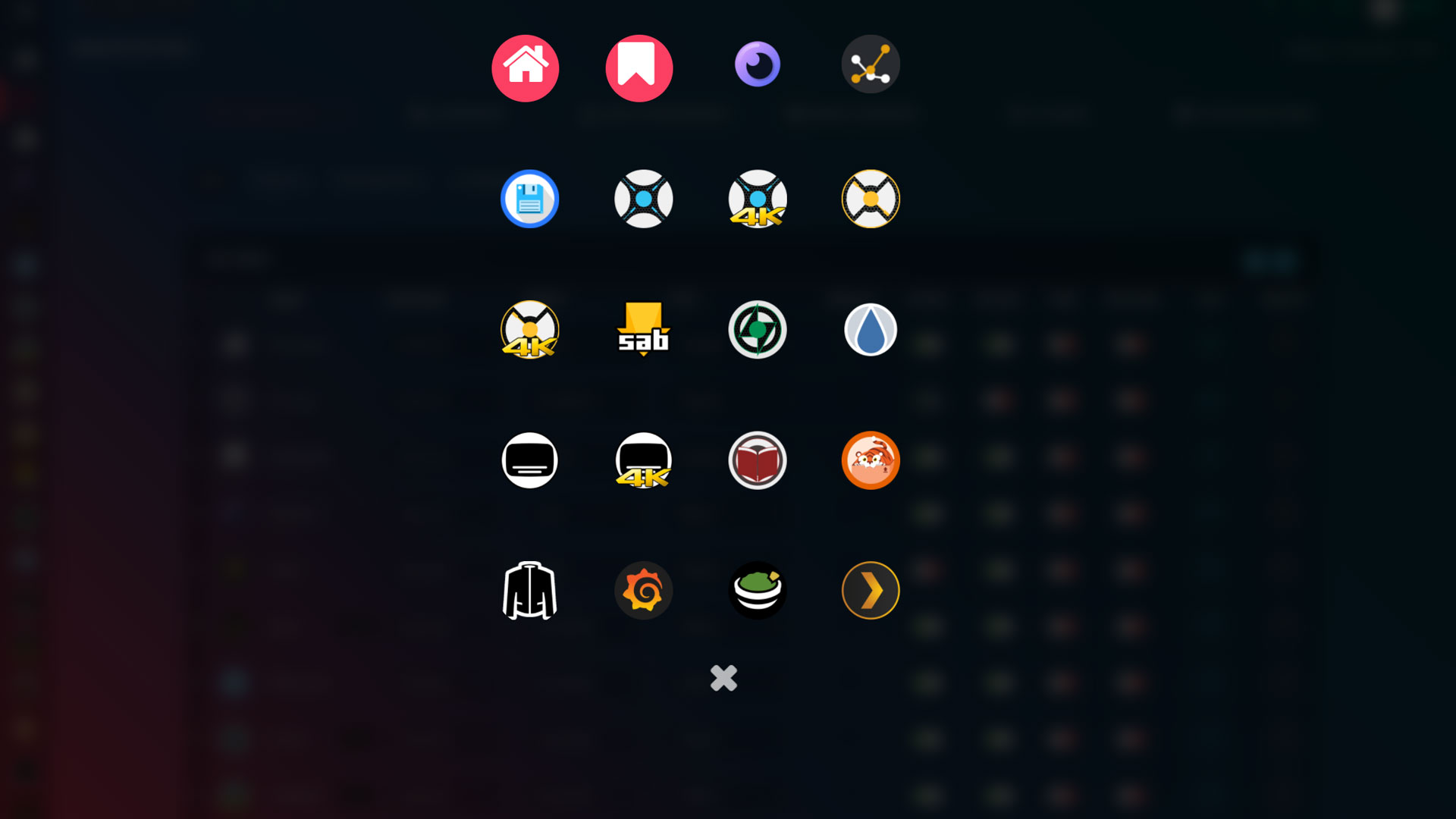
Task: Open the pink home icon
Action: [525, 68]
